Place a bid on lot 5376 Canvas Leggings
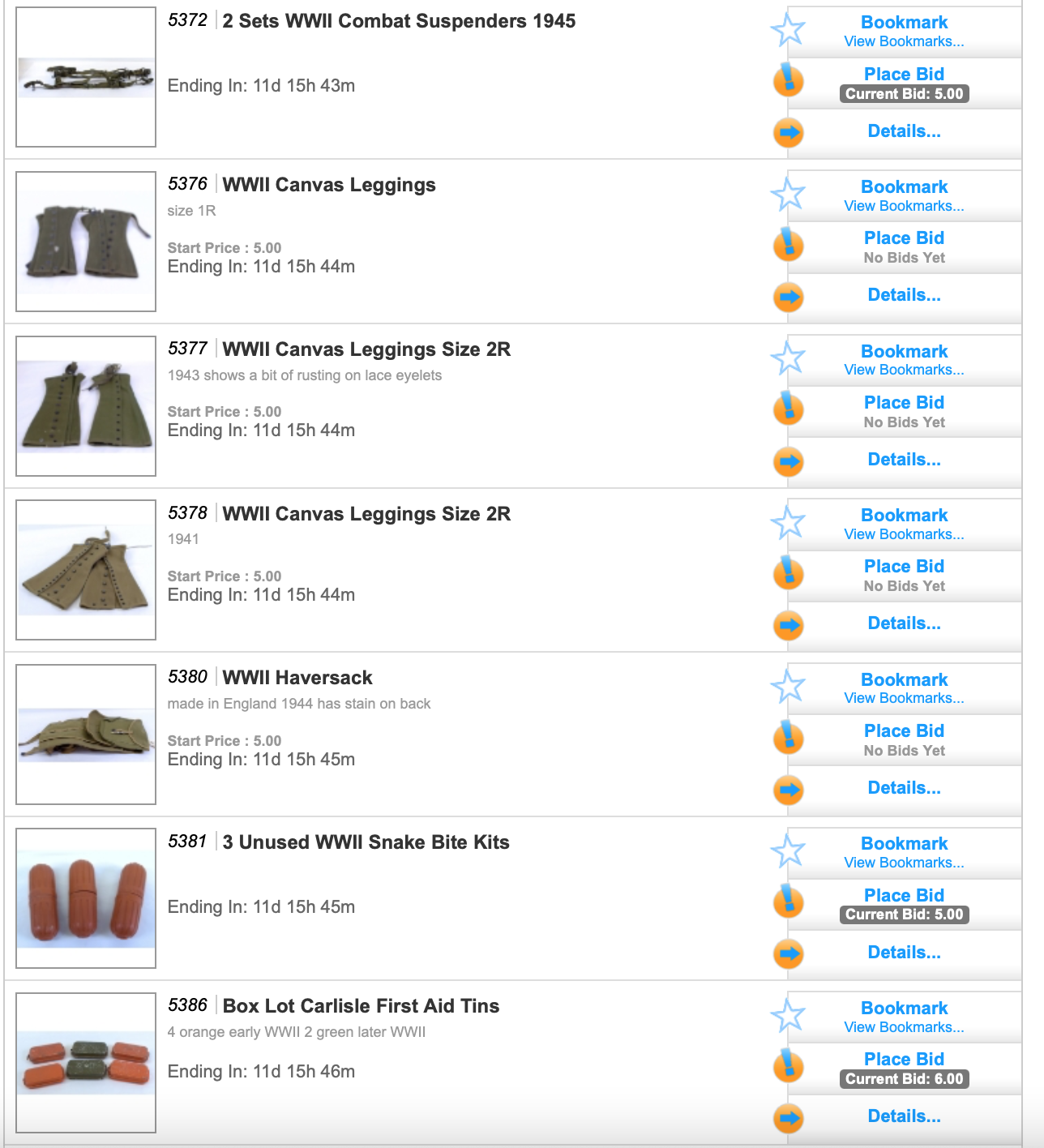Viewport: 1044px width, 1148px height. point(904,238)
